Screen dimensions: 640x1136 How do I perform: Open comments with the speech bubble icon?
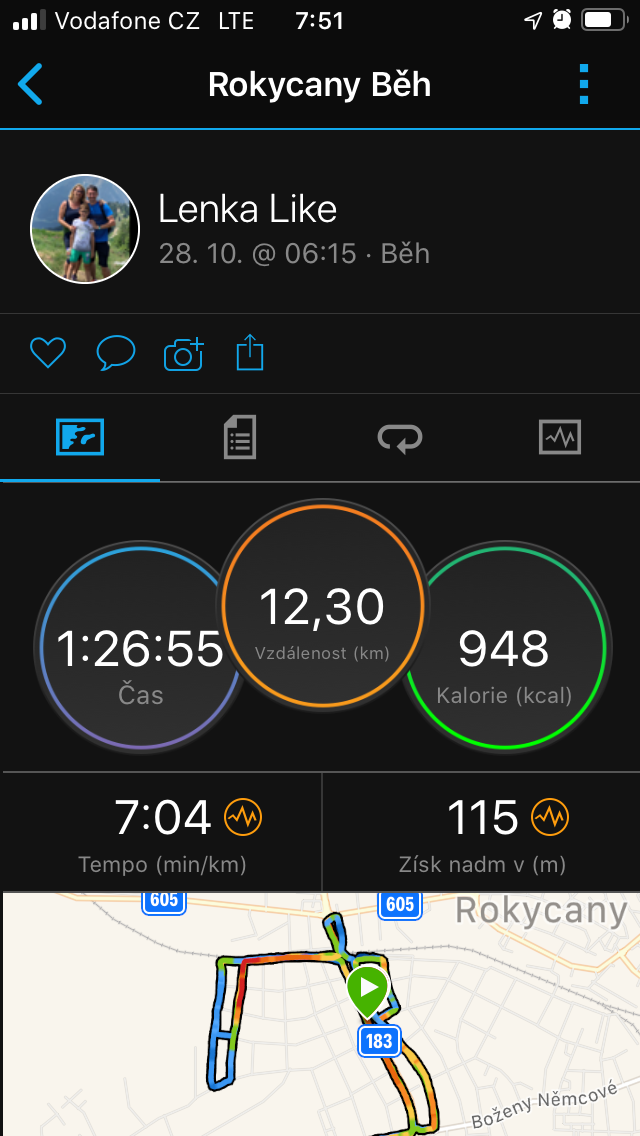point(116,353)
